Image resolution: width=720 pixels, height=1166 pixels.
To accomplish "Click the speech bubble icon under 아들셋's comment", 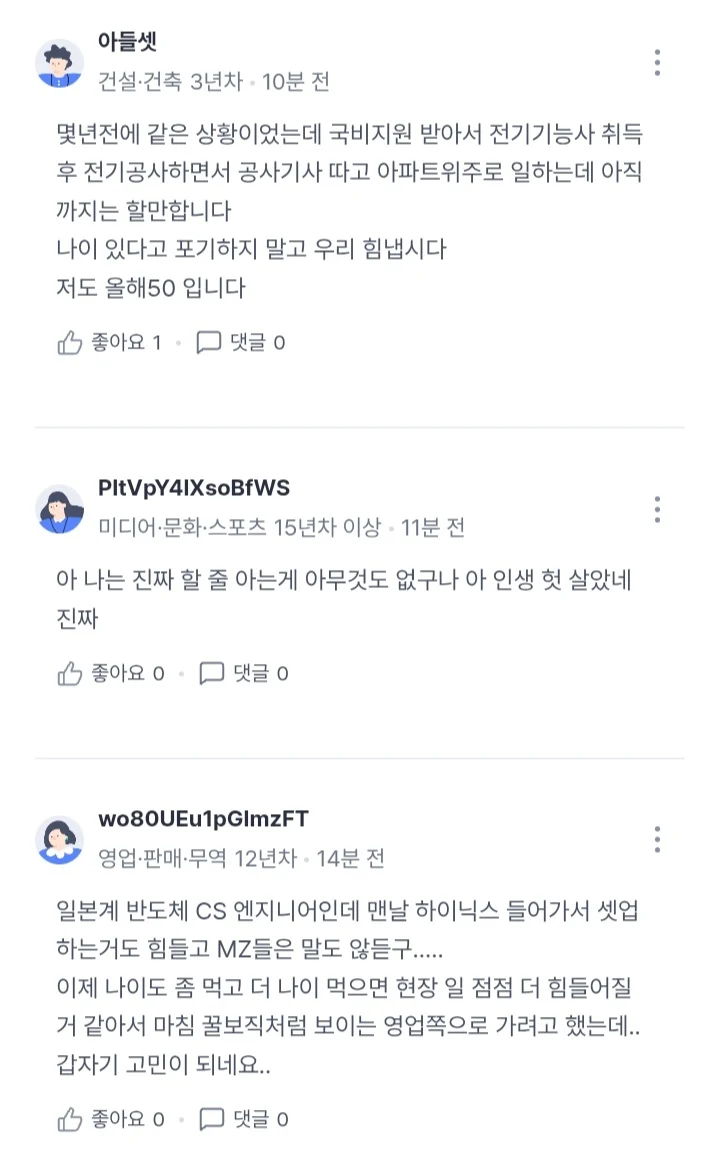I will pos(209,340).
